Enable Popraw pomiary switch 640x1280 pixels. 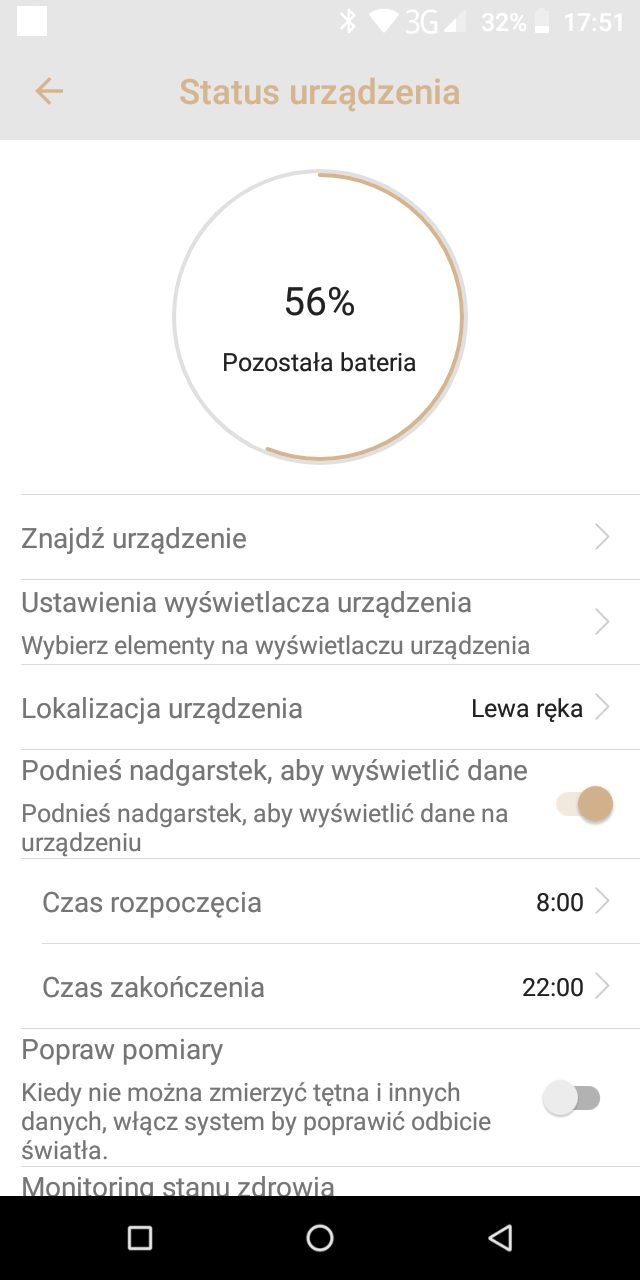point(571,1098)
